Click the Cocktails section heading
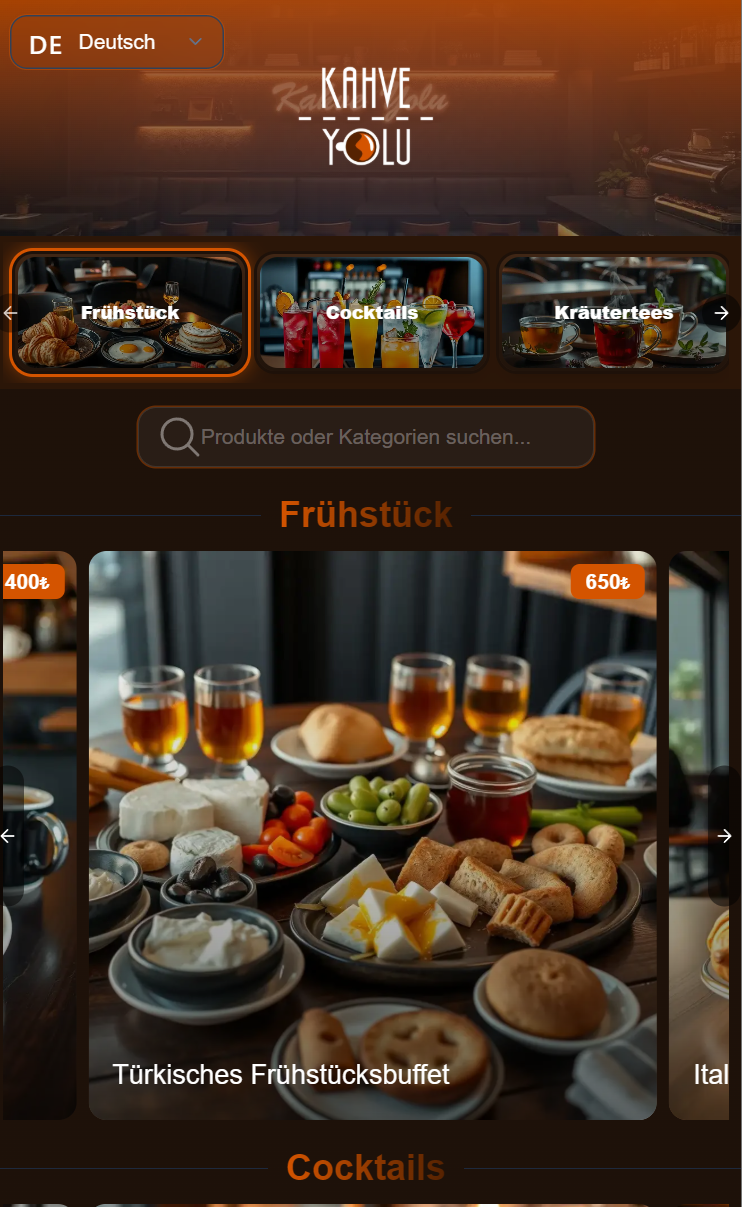 (x=366, y=1167)
